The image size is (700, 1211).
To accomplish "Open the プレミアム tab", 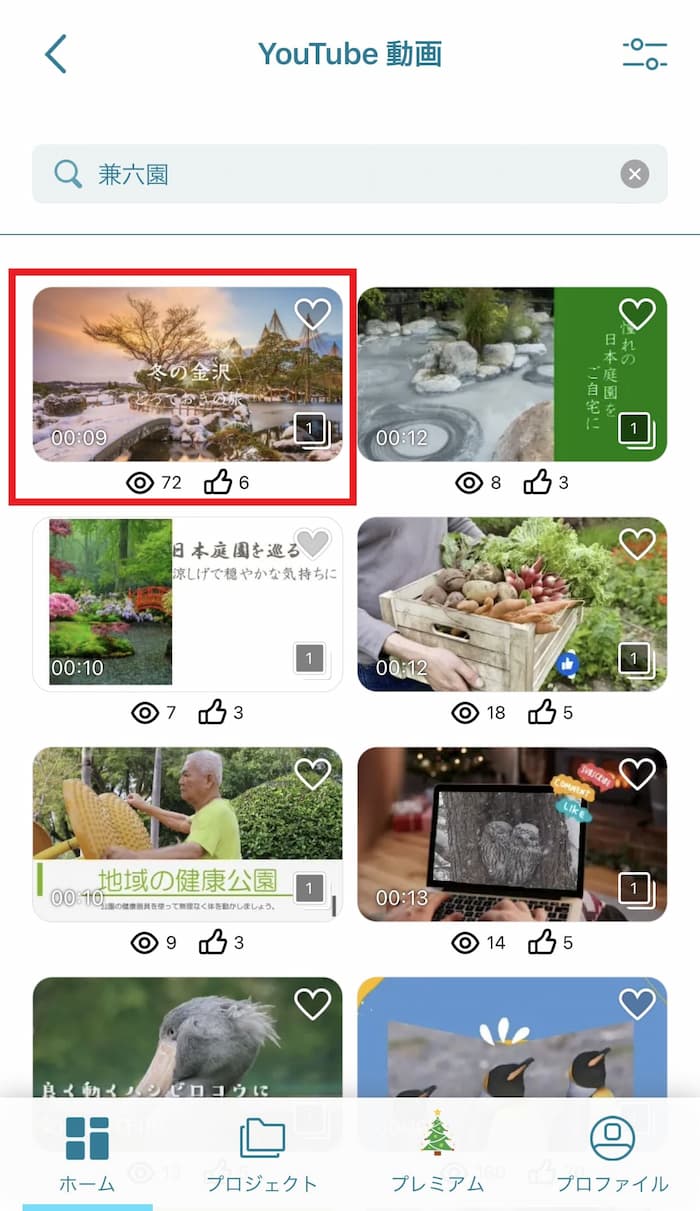I will point(437,1155).
